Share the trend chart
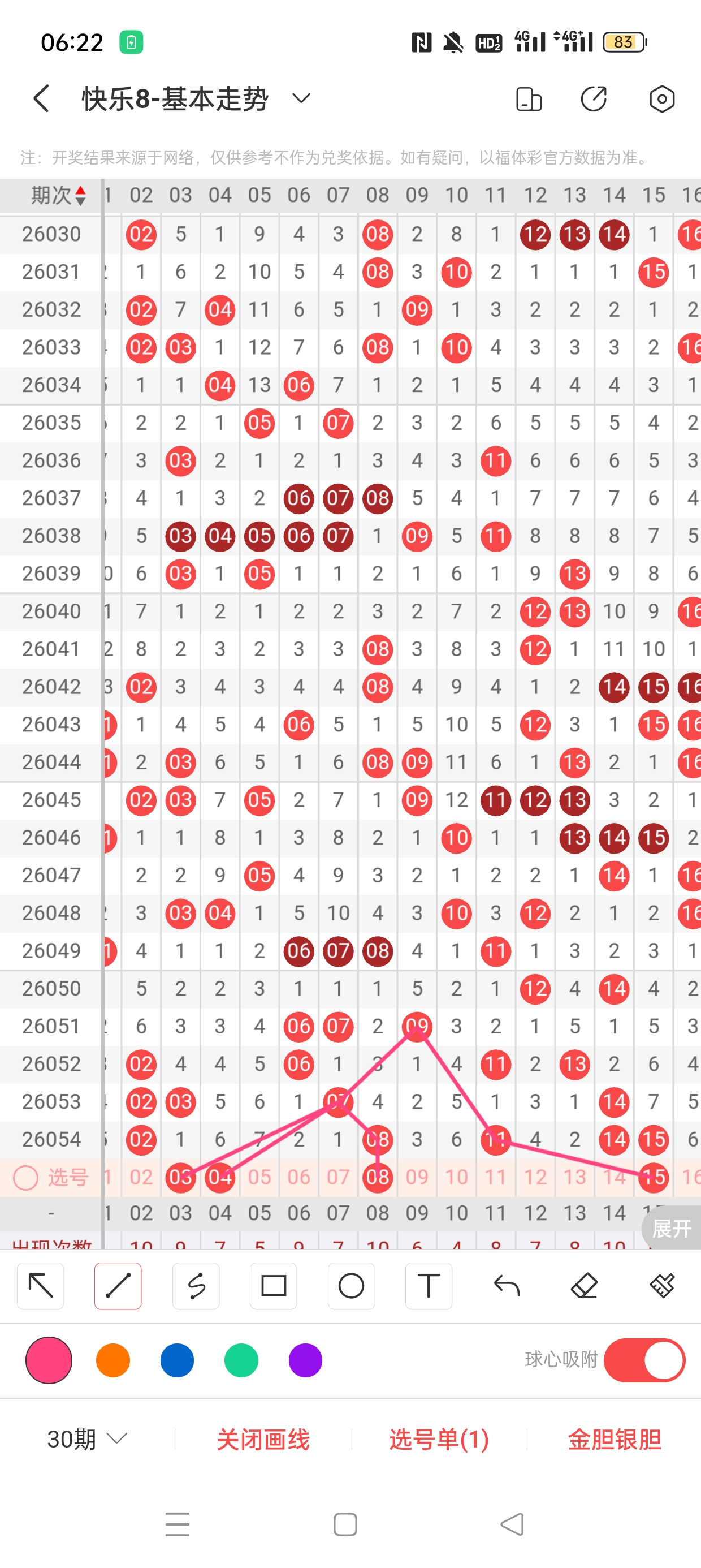 (594, 99)
